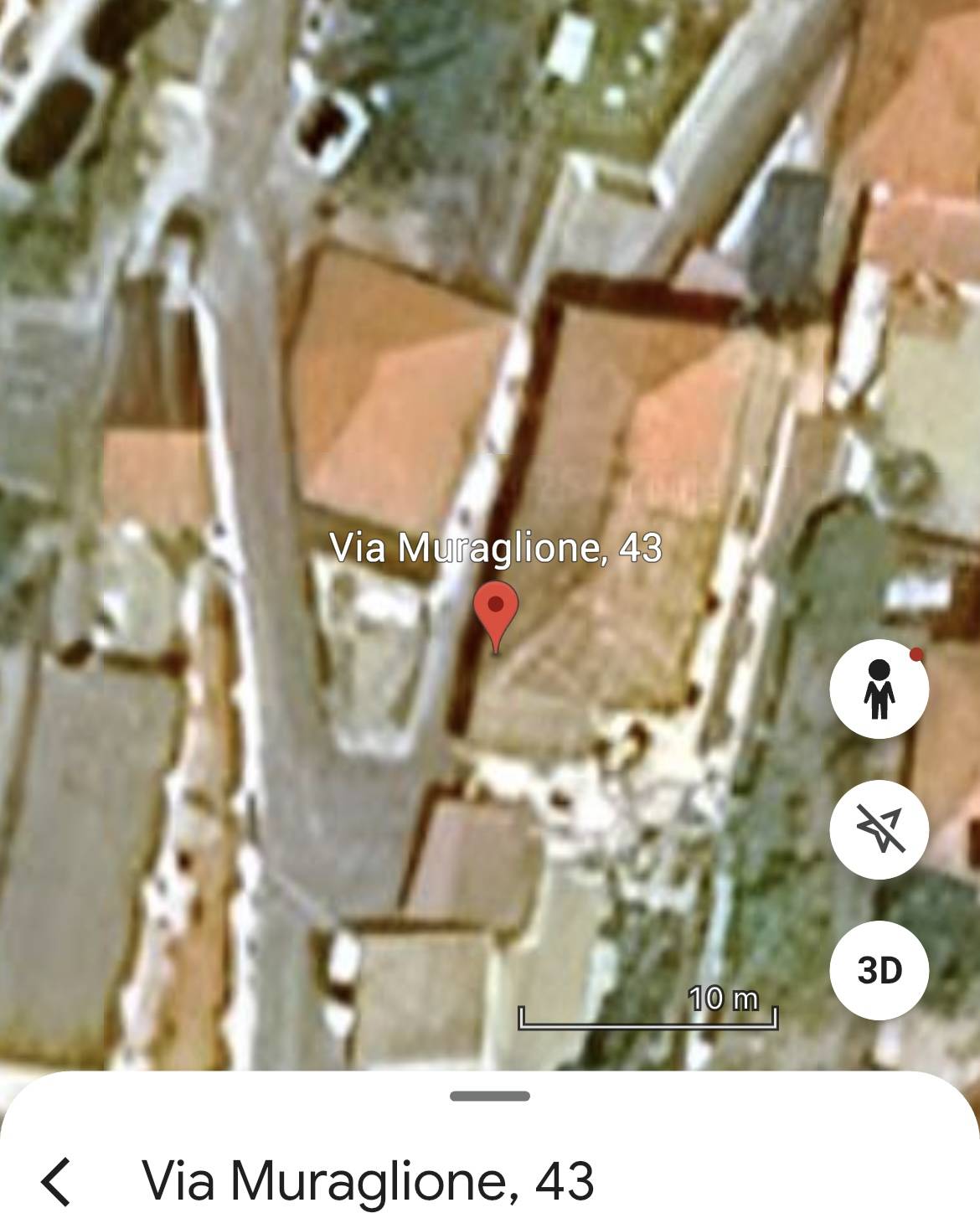Switch the map to 3D view

point(879,970)
